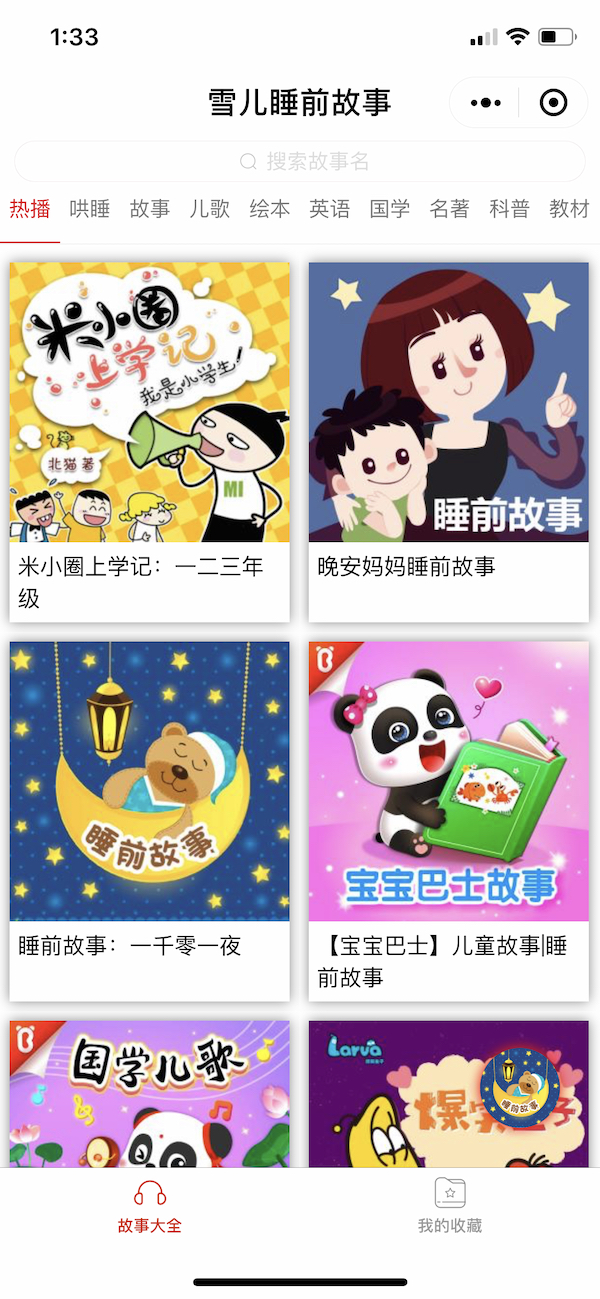Image resolution: width=600 pixels, height=1299 pixels.
Task: Open the 国学儿歌 album card
Action: [x=150, y=1094]
